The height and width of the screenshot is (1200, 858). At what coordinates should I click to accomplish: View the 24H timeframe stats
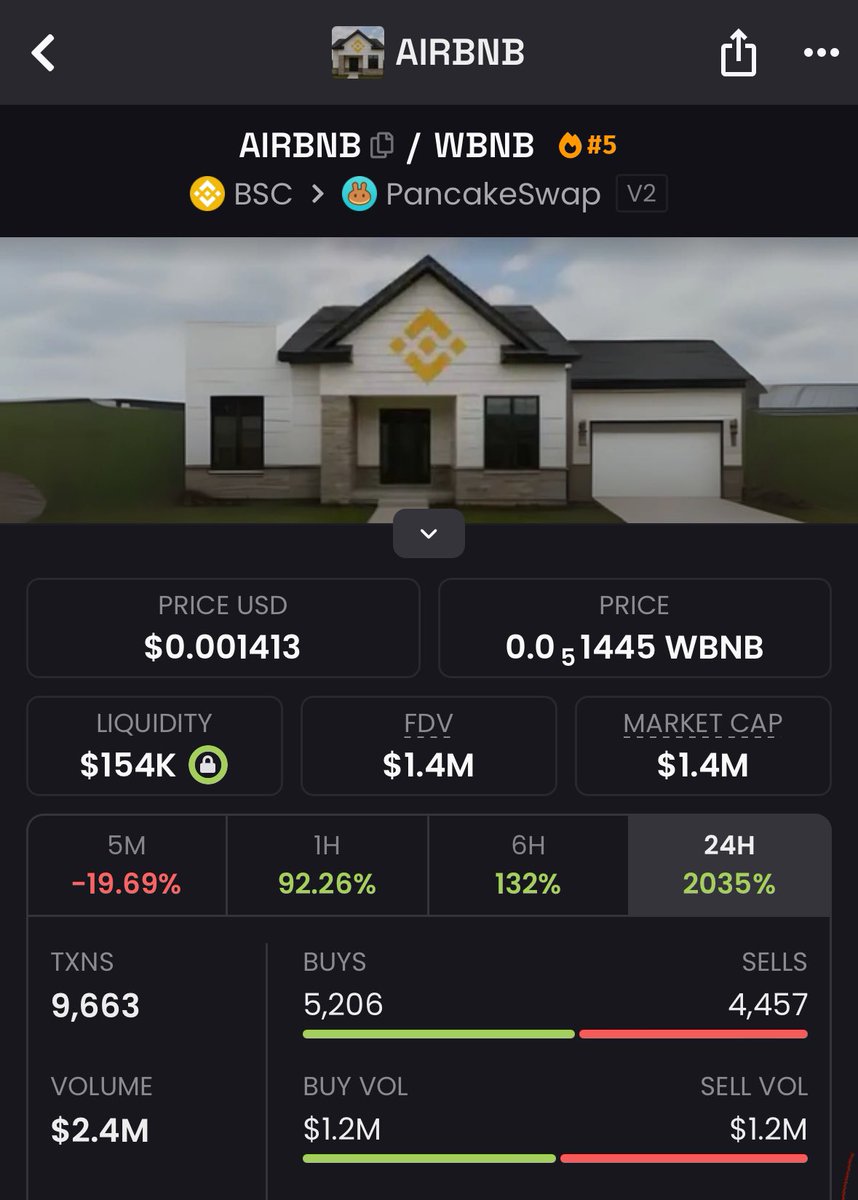[729, 864]
